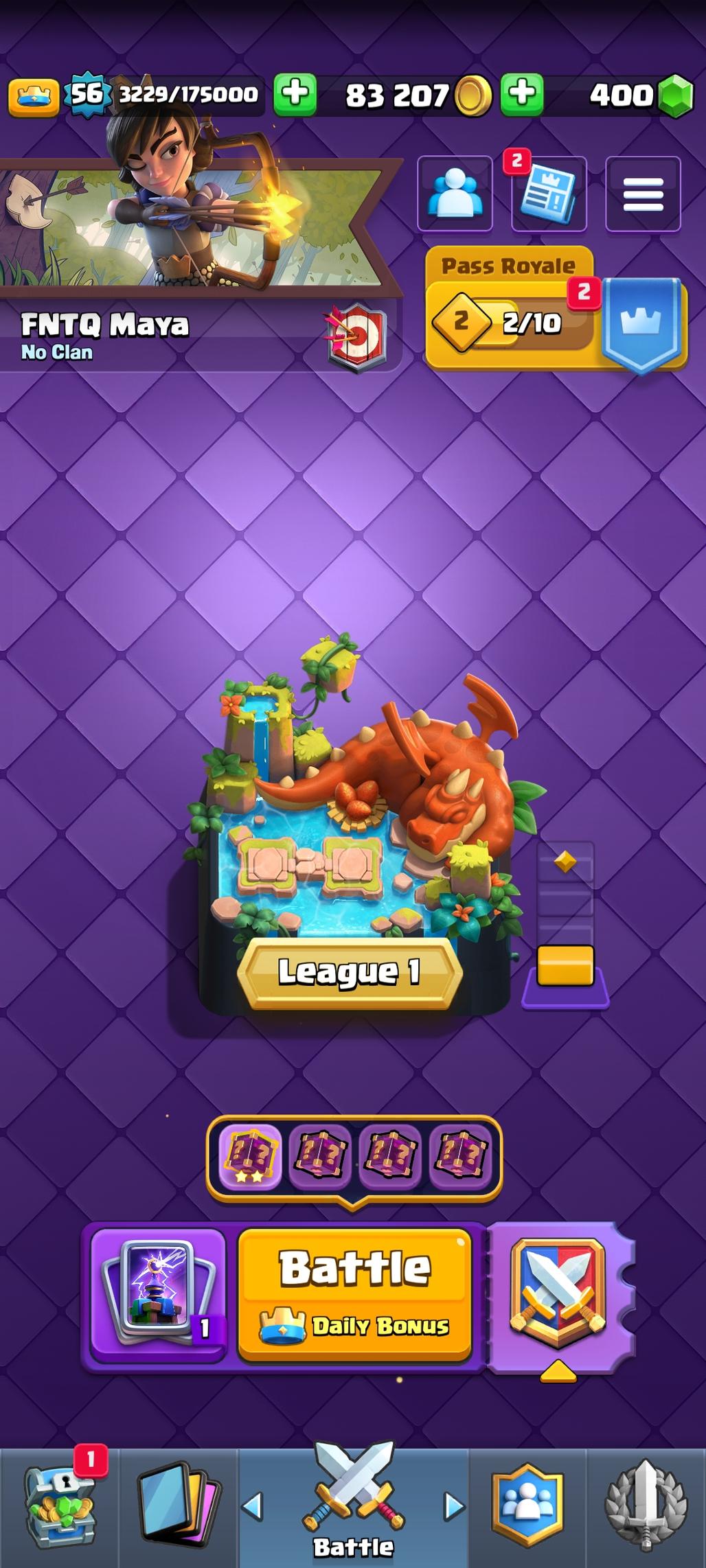Screen dimensions: 706x1568
Task: Open the hamburger options menu
Action: [x=643, y=194]
